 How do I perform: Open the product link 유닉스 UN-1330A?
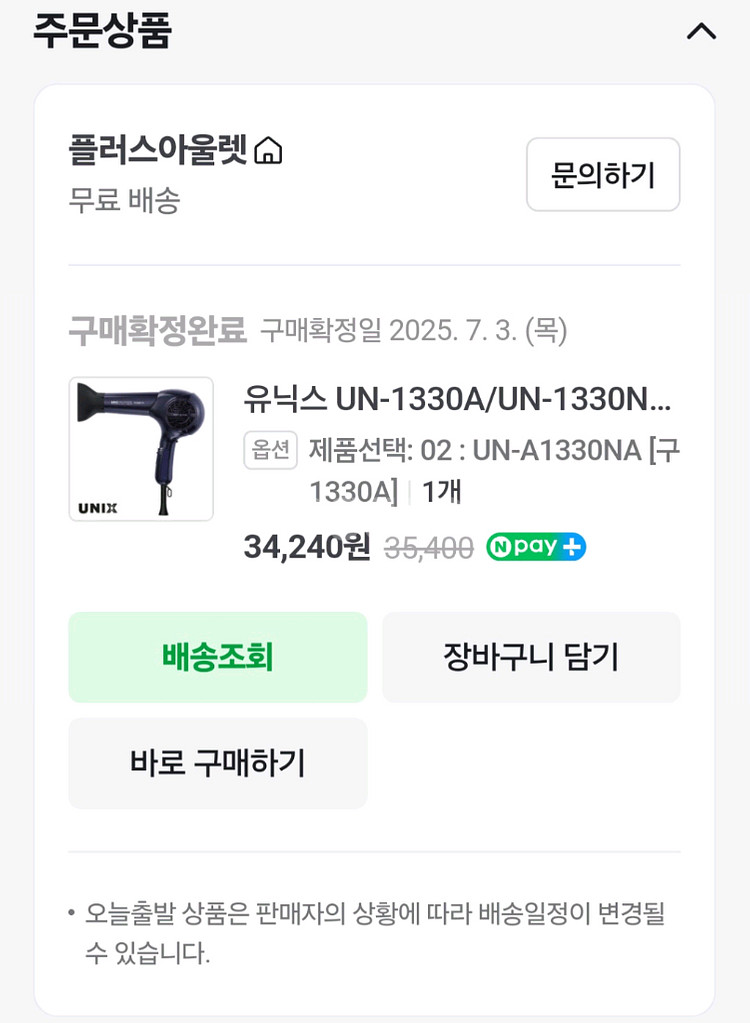click(460, 401)
